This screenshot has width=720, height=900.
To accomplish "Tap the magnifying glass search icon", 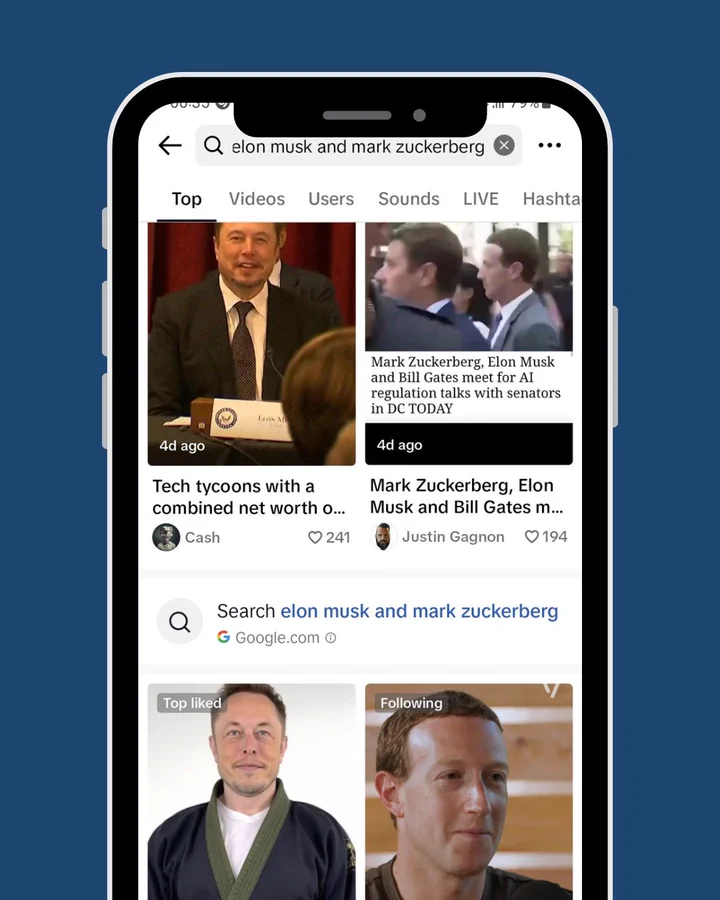I will [x=213, y=145].
